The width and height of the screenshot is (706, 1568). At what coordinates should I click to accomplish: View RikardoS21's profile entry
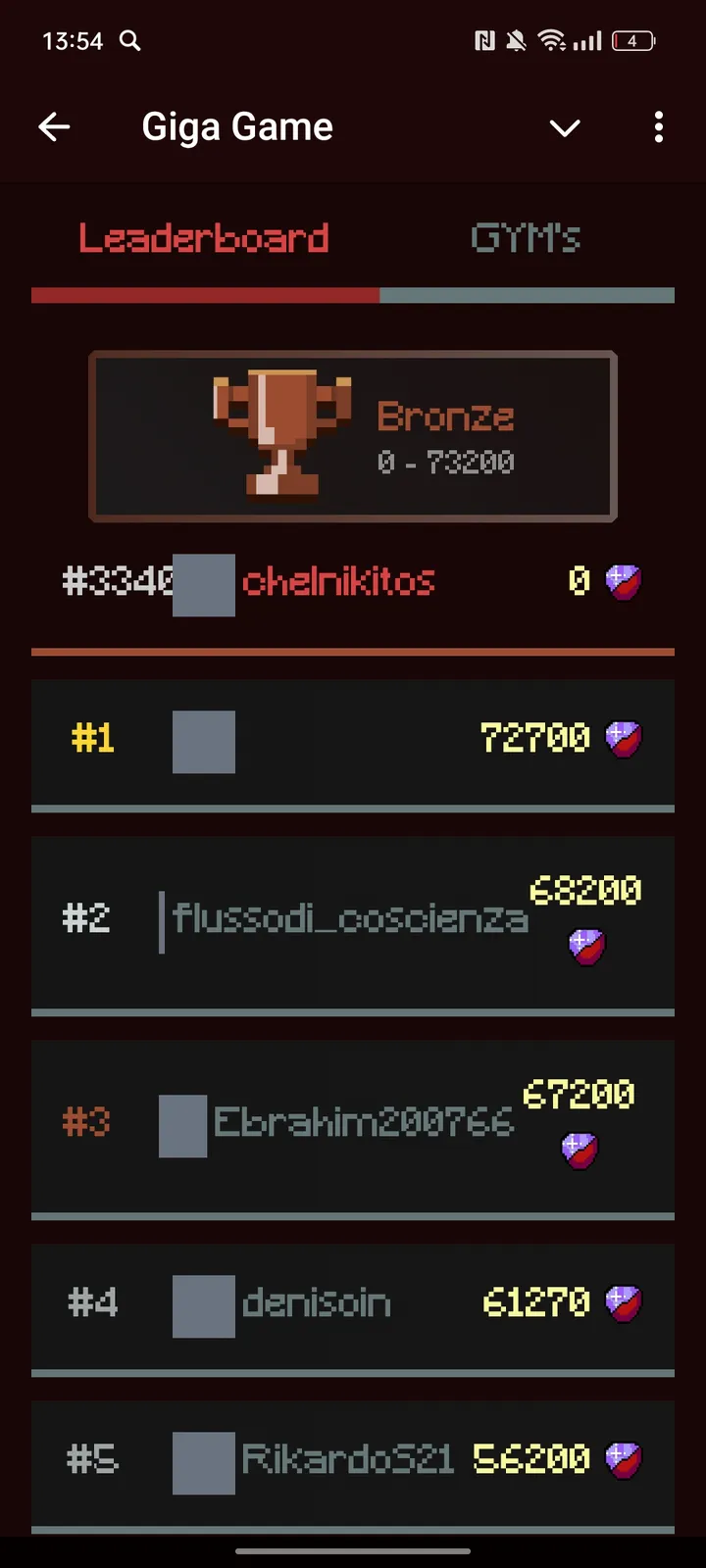tap(353, 1461)
